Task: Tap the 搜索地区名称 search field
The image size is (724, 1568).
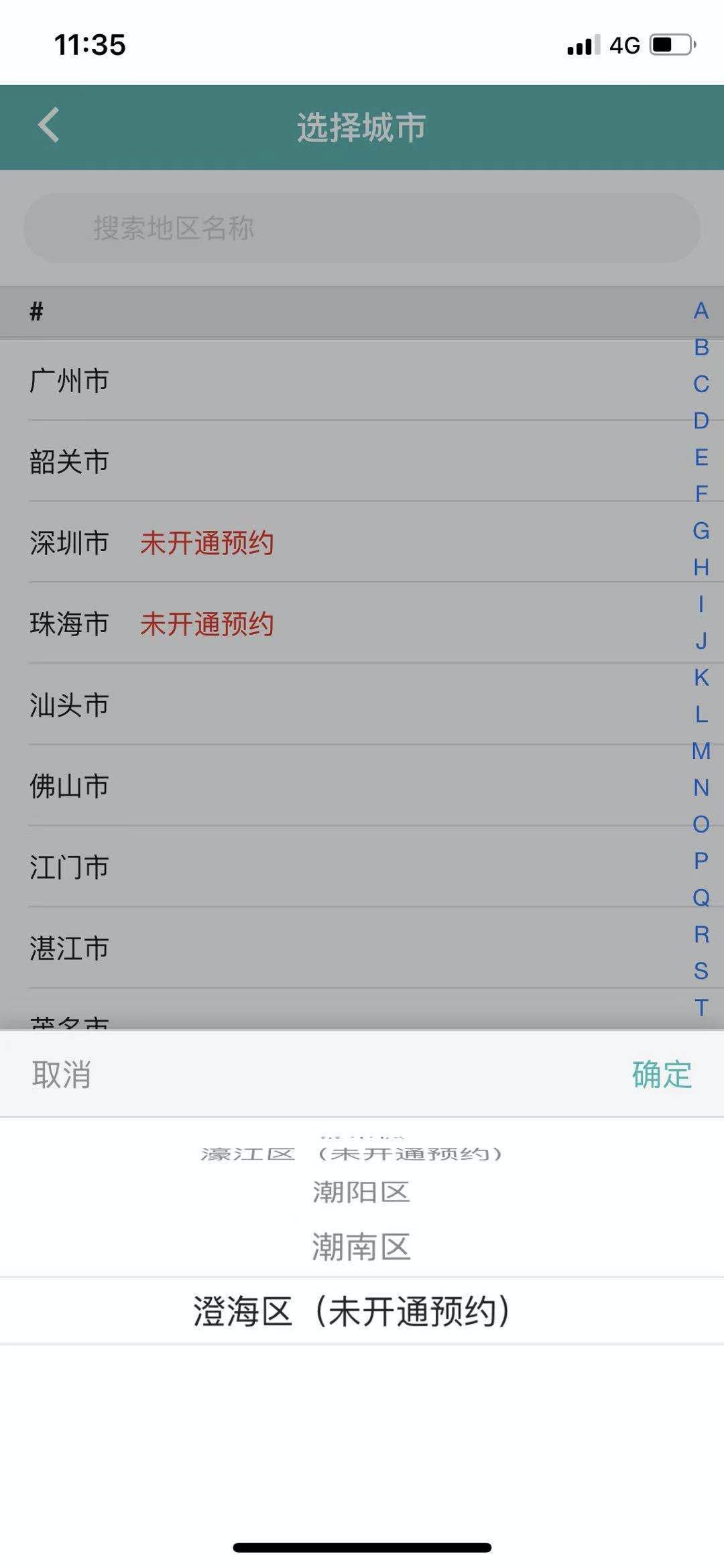Action: pyautogui.click(x=362, y=228)
